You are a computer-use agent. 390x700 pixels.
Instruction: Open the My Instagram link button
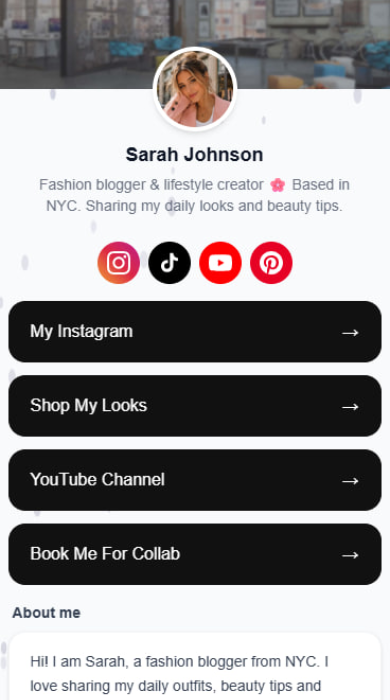(195, 332)
